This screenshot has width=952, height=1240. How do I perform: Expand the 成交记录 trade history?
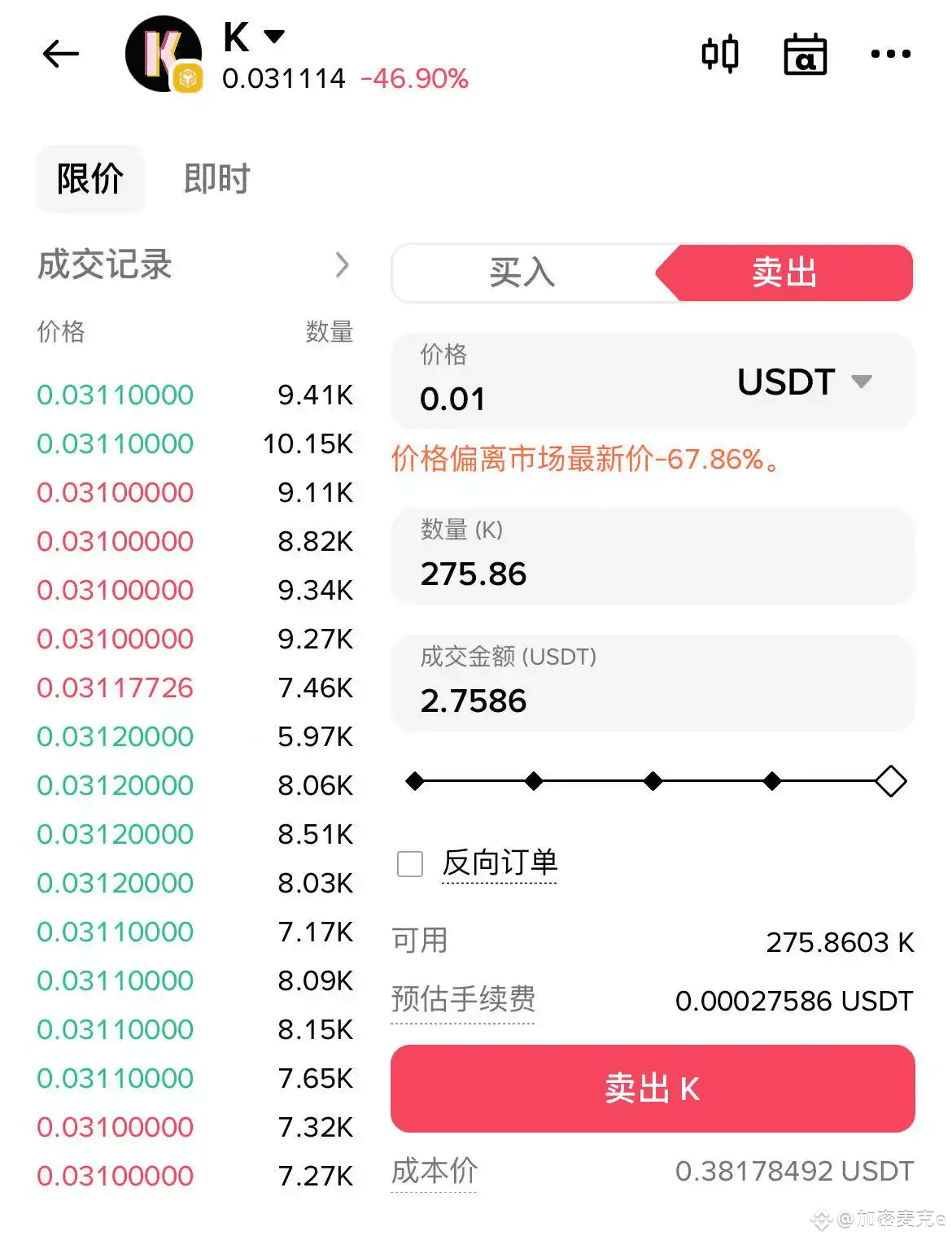pyautogui.click(x=342, y=265)
